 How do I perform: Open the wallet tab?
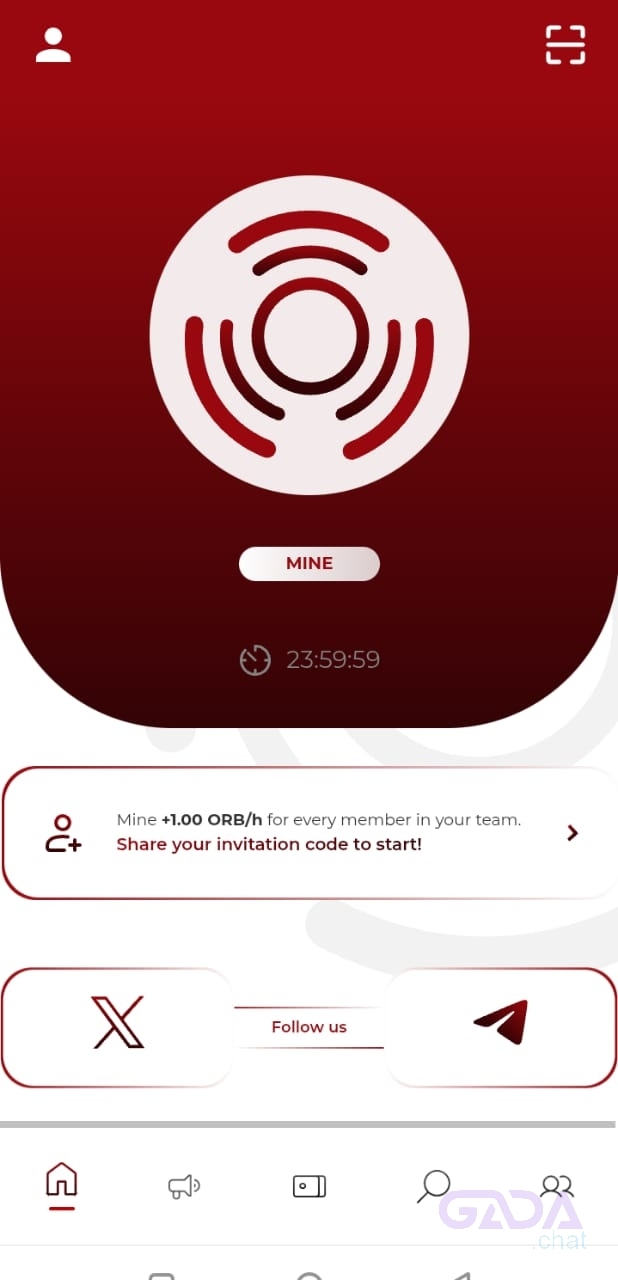[x=309, y=1186]
